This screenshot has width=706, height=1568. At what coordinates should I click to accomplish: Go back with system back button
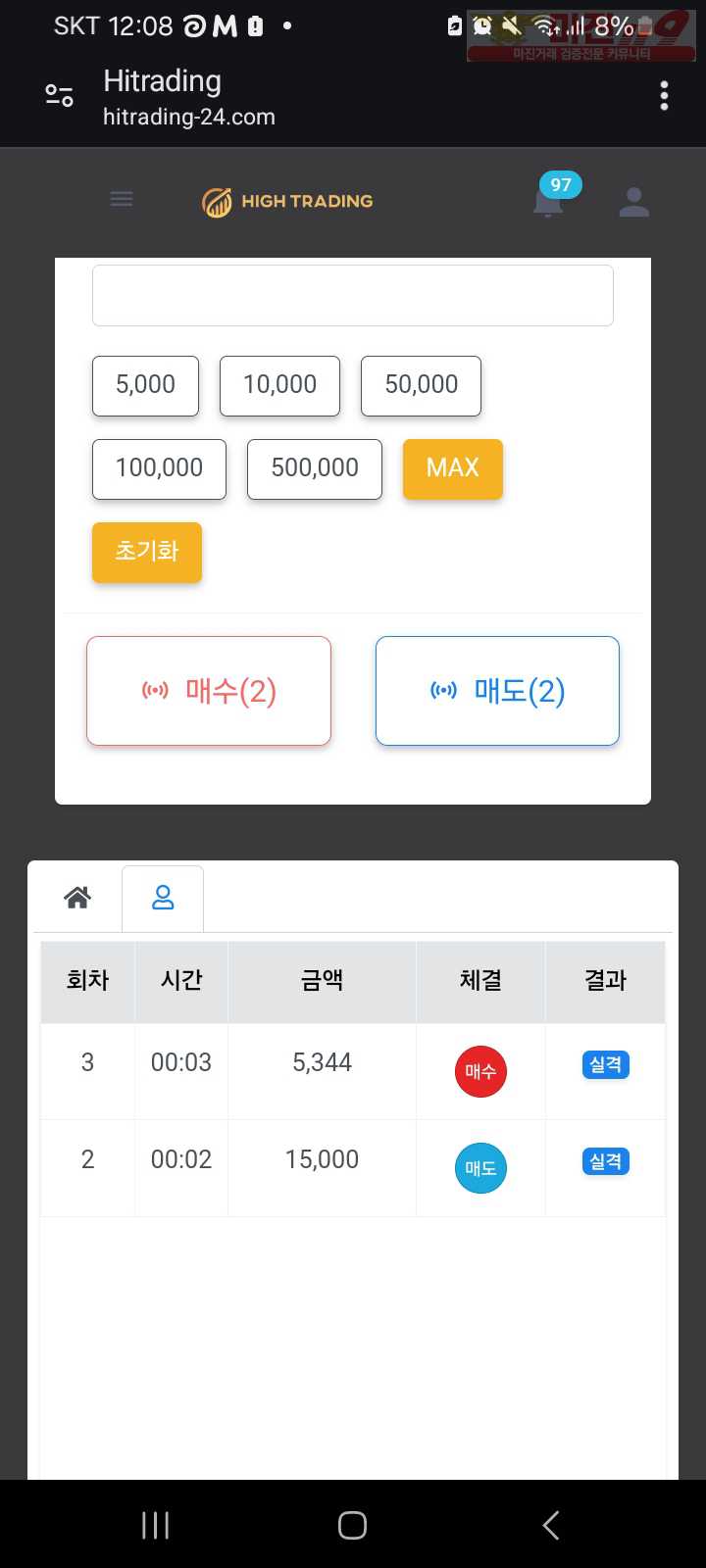(551, 1525)
